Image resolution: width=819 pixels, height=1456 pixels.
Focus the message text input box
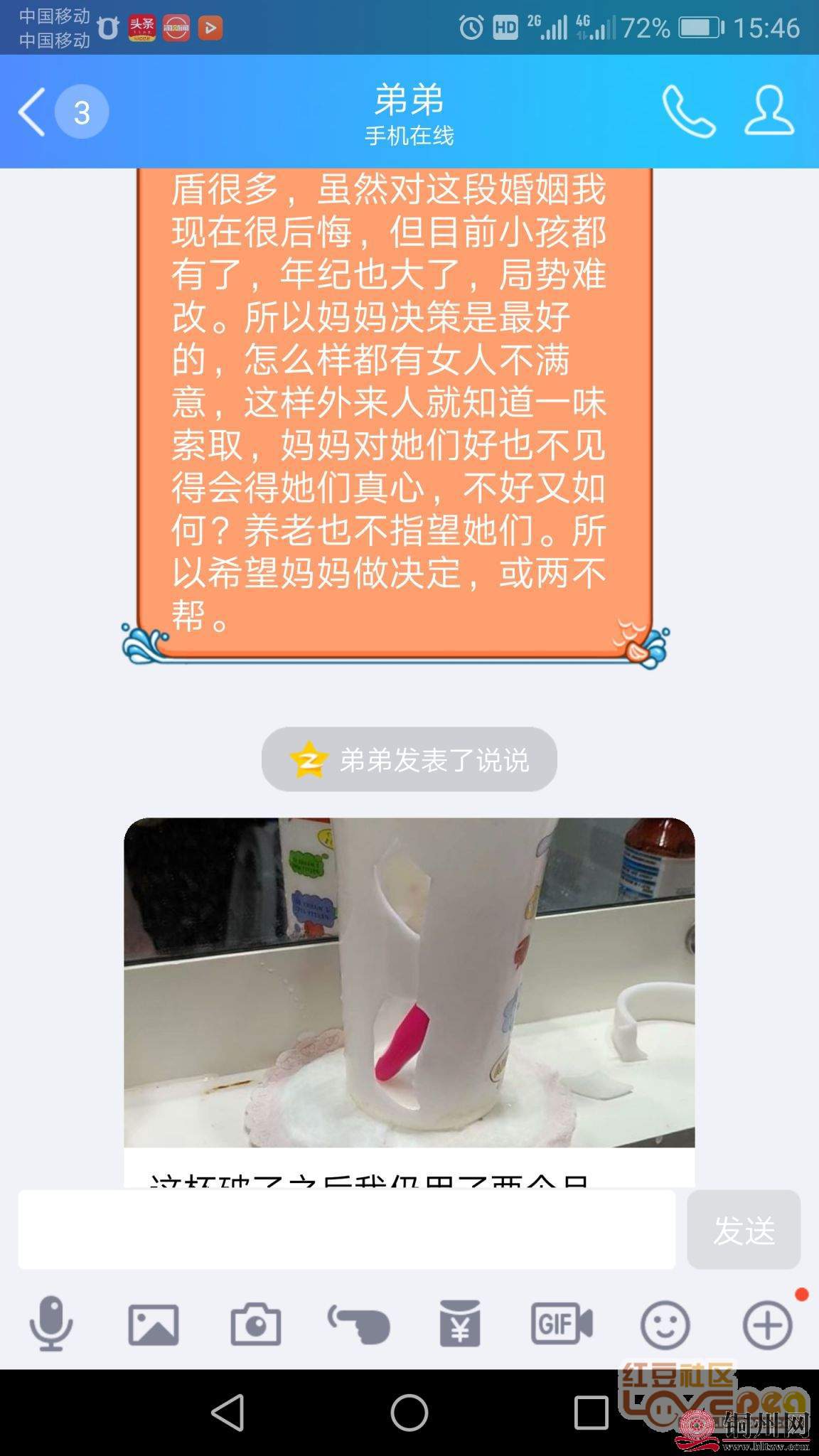[x=346, y=1230]
